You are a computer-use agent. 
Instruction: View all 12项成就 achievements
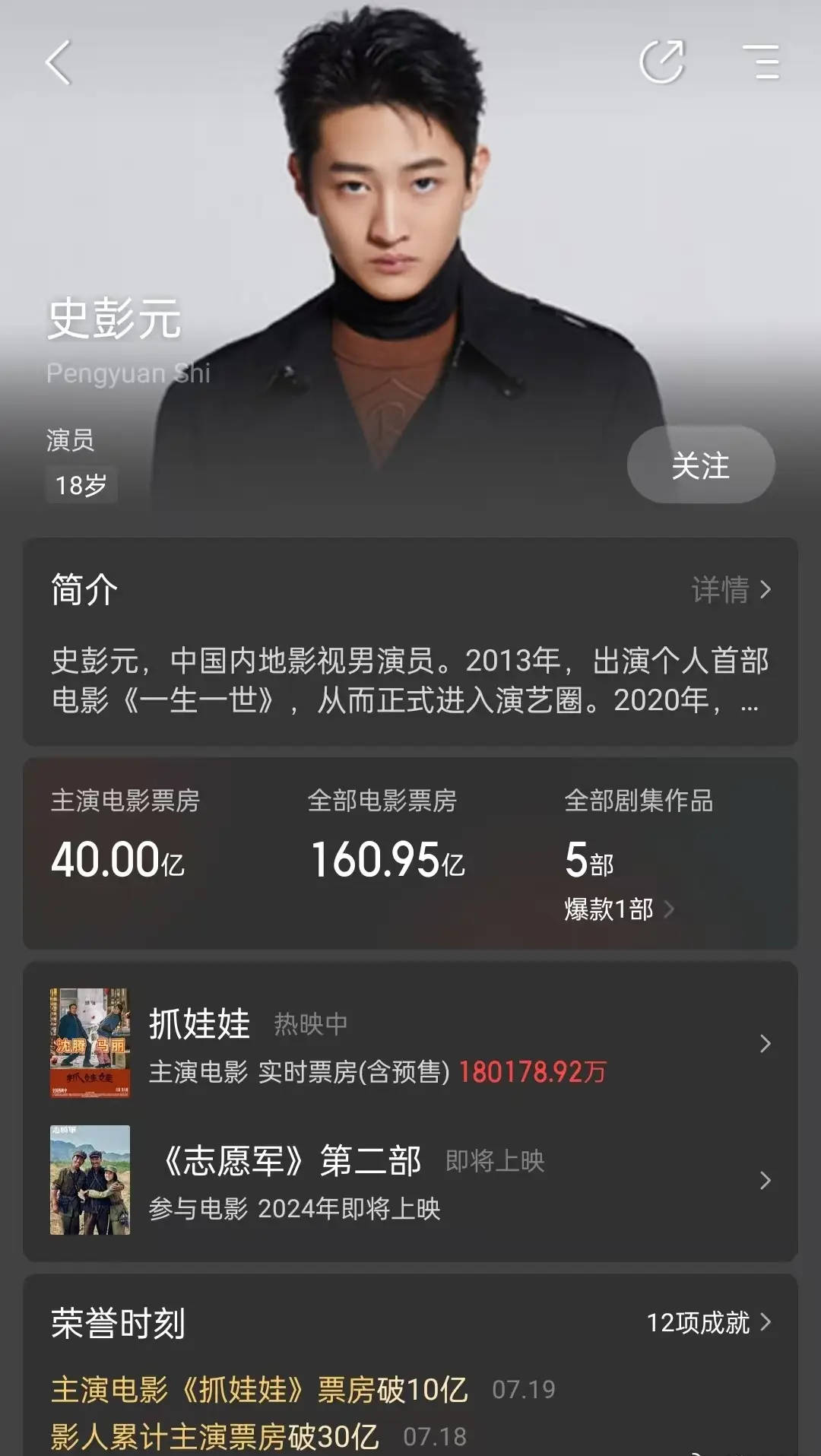click(708, 1323)
